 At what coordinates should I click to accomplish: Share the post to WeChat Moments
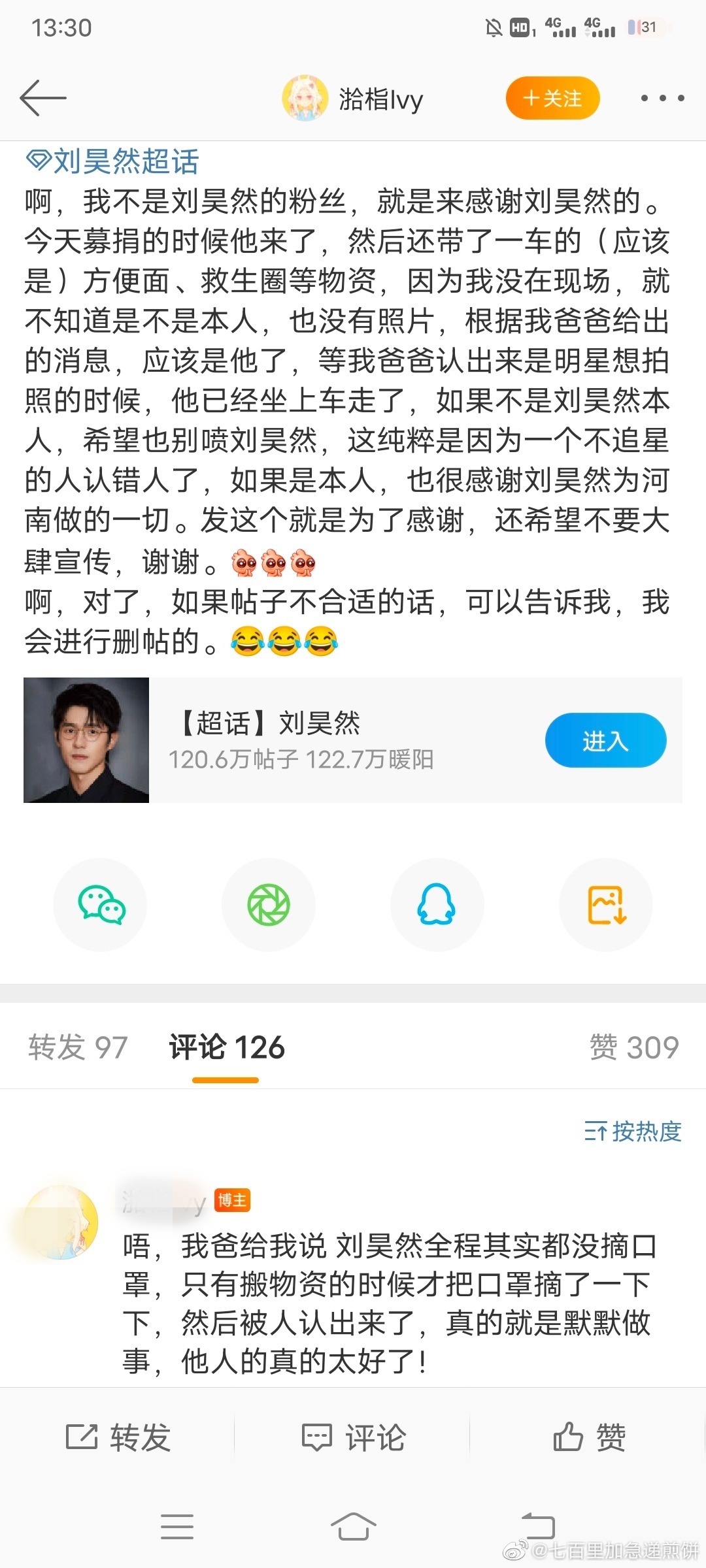pos(269,905)
